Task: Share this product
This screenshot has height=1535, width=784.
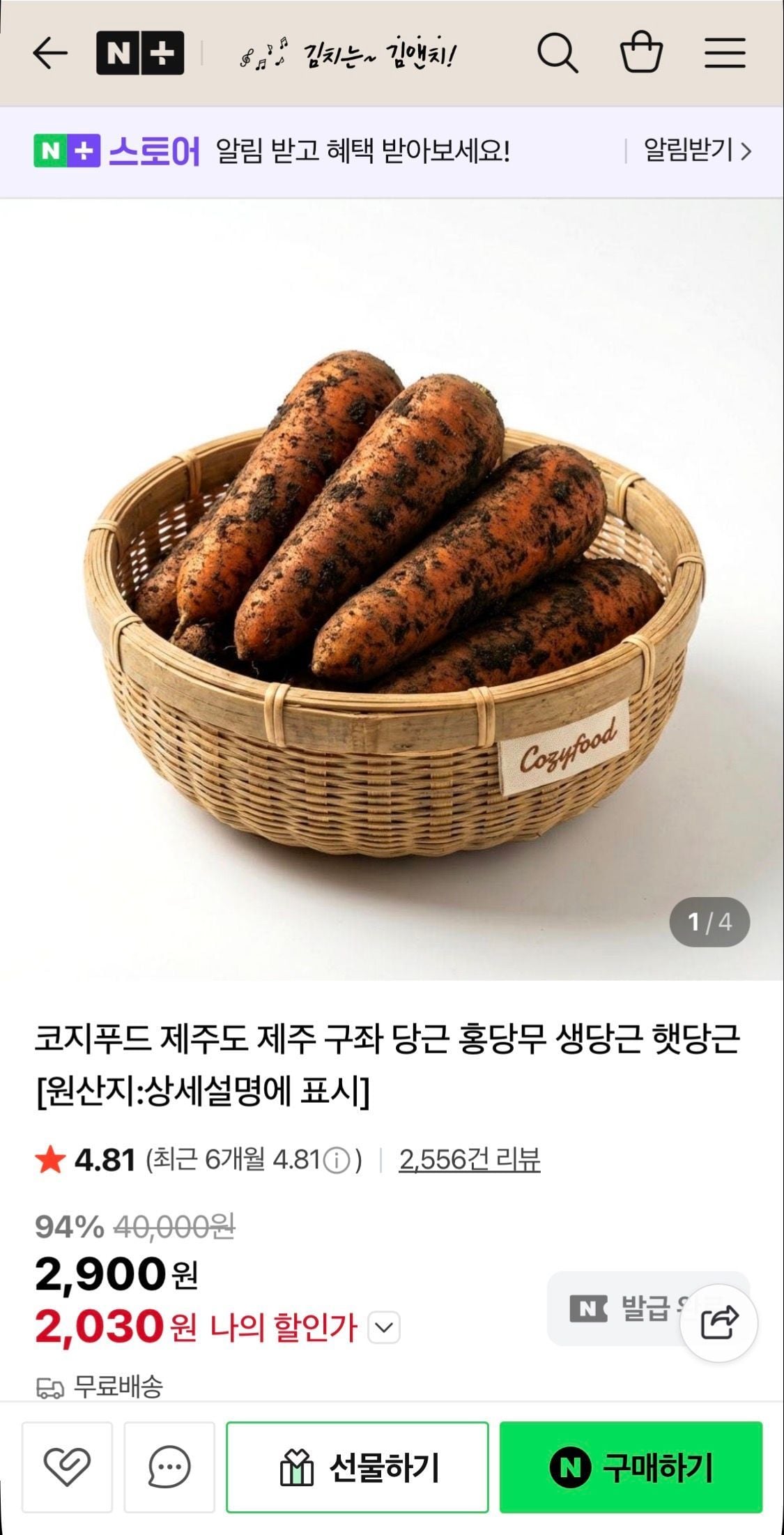Action: click(718, 1322)
